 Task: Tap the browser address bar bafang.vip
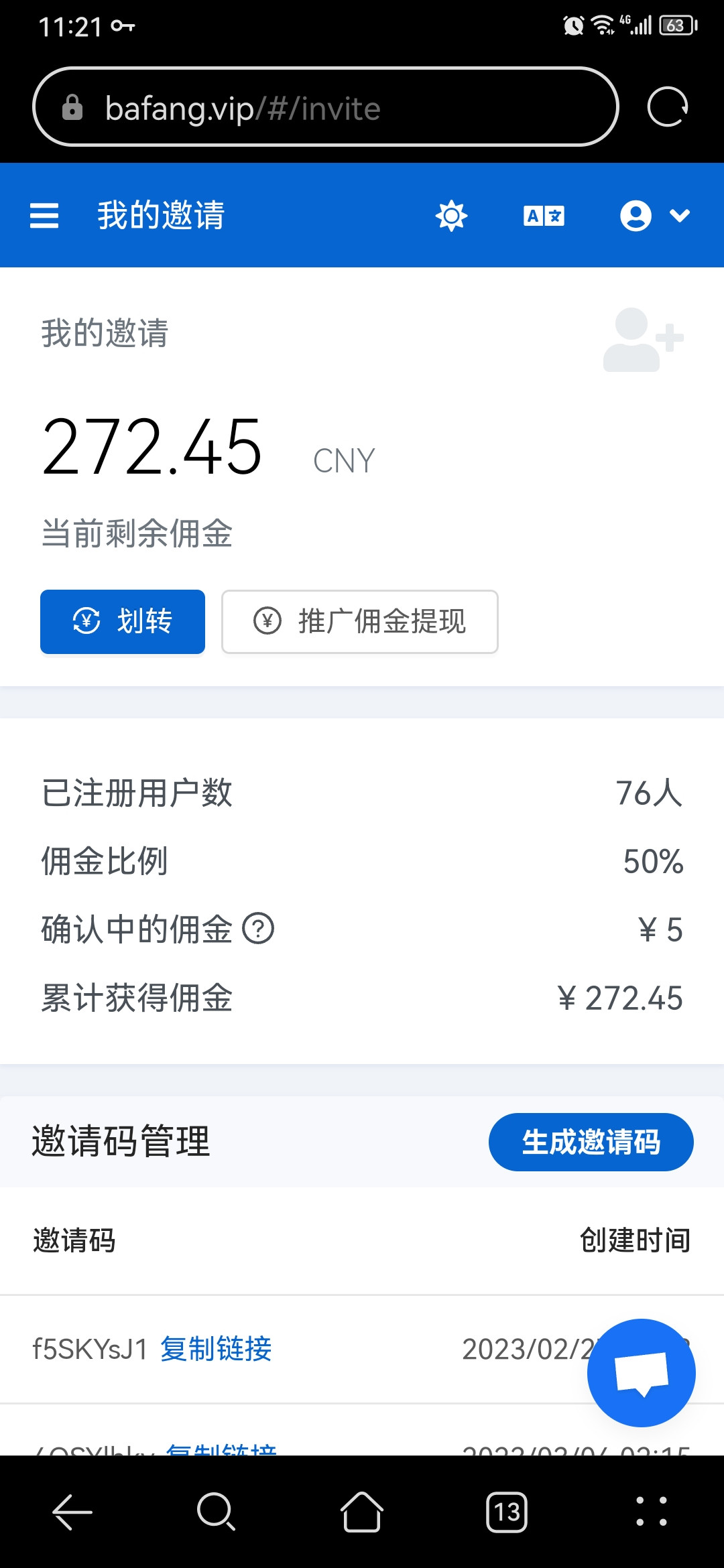pyautogui.click(x=325, y=107)
